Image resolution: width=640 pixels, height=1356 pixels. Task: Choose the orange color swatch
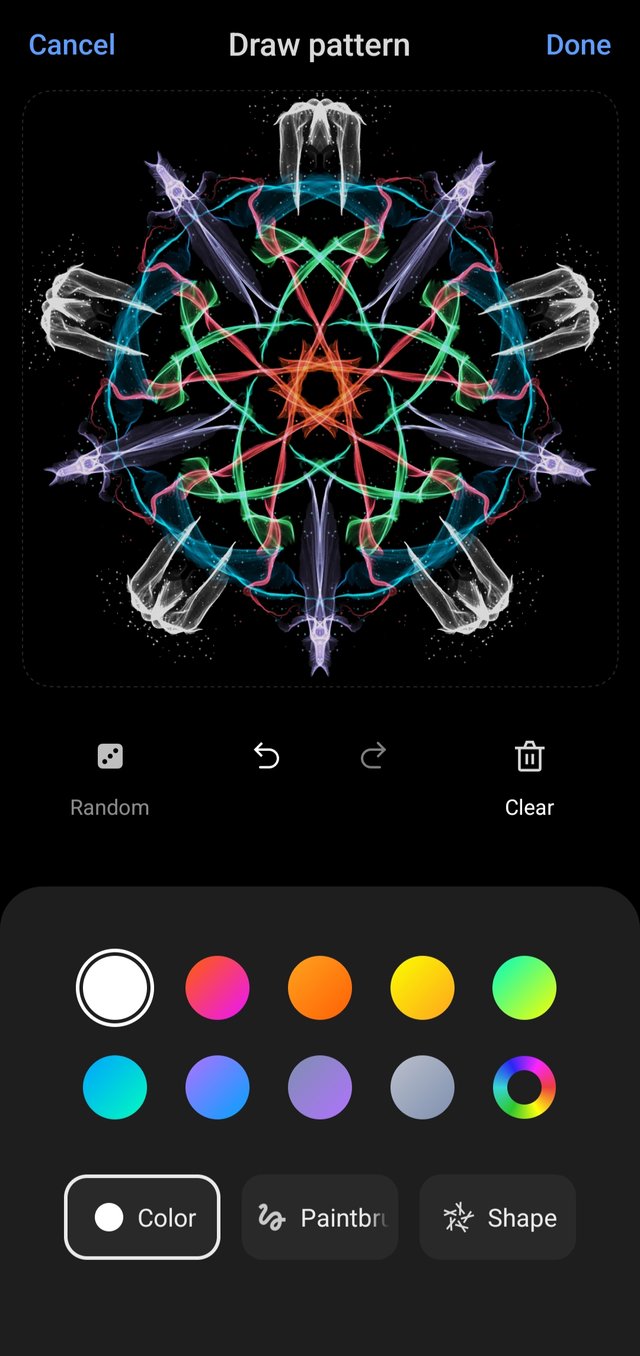pyautogui.click(x=320, y=987)
